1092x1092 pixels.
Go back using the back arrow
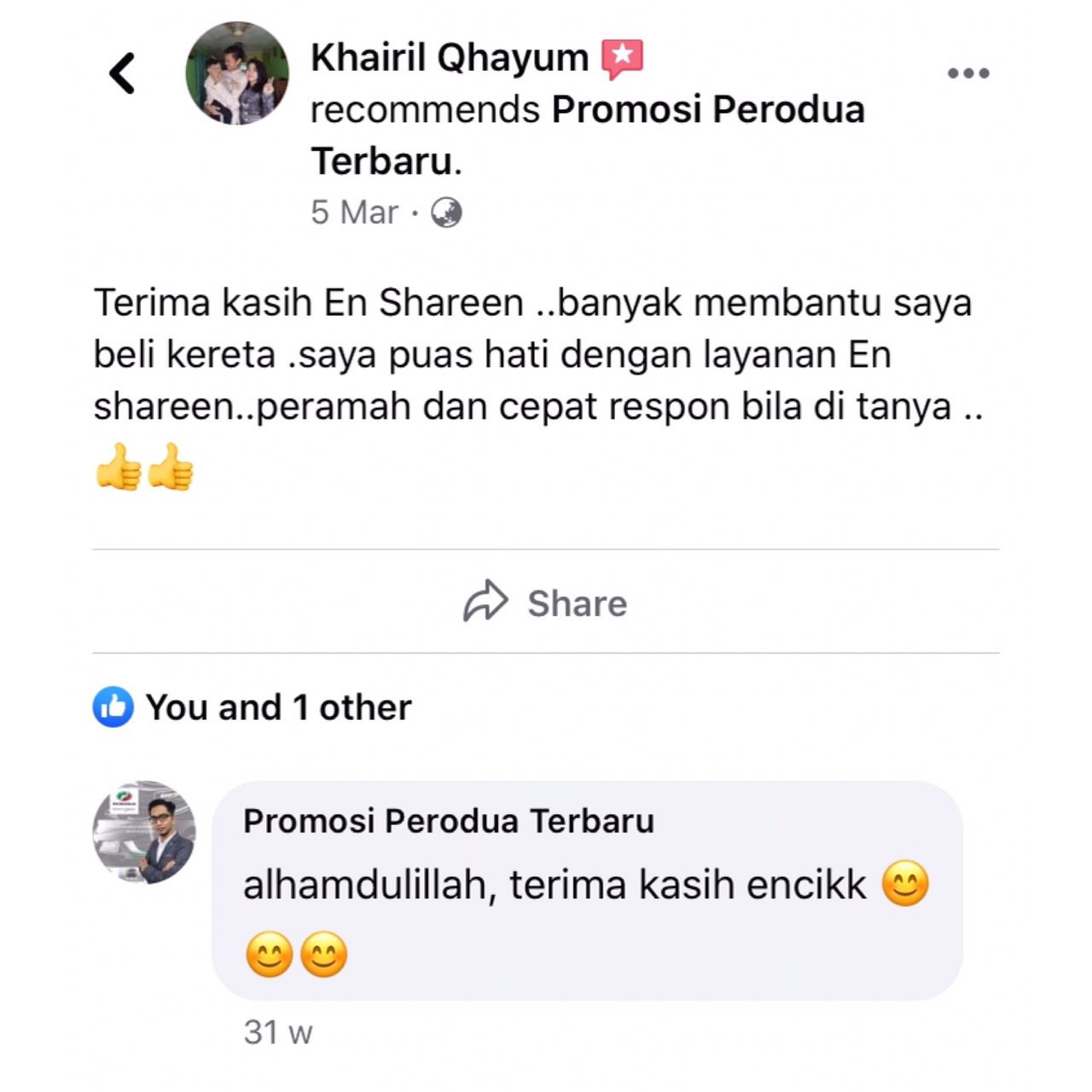(122, 73)
